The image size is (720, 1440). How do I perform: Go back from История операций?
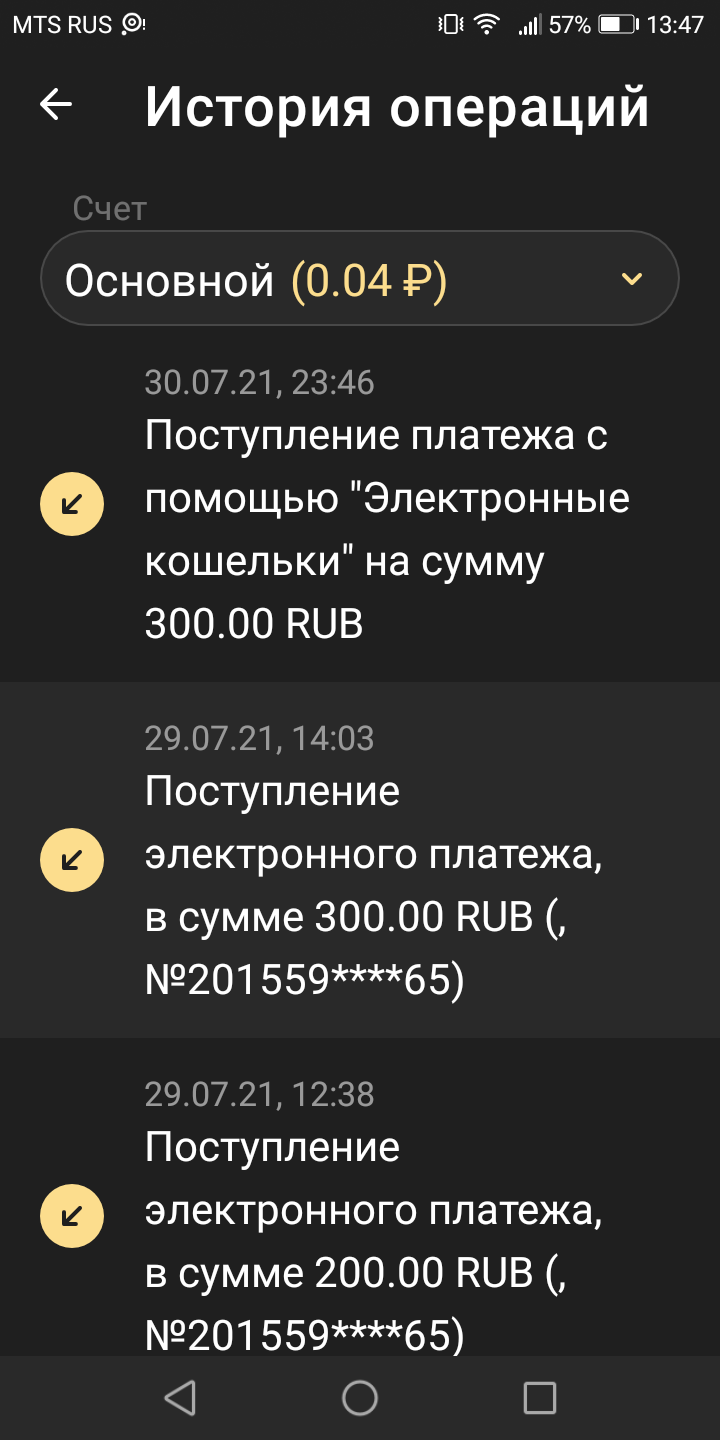pos(56,105)
